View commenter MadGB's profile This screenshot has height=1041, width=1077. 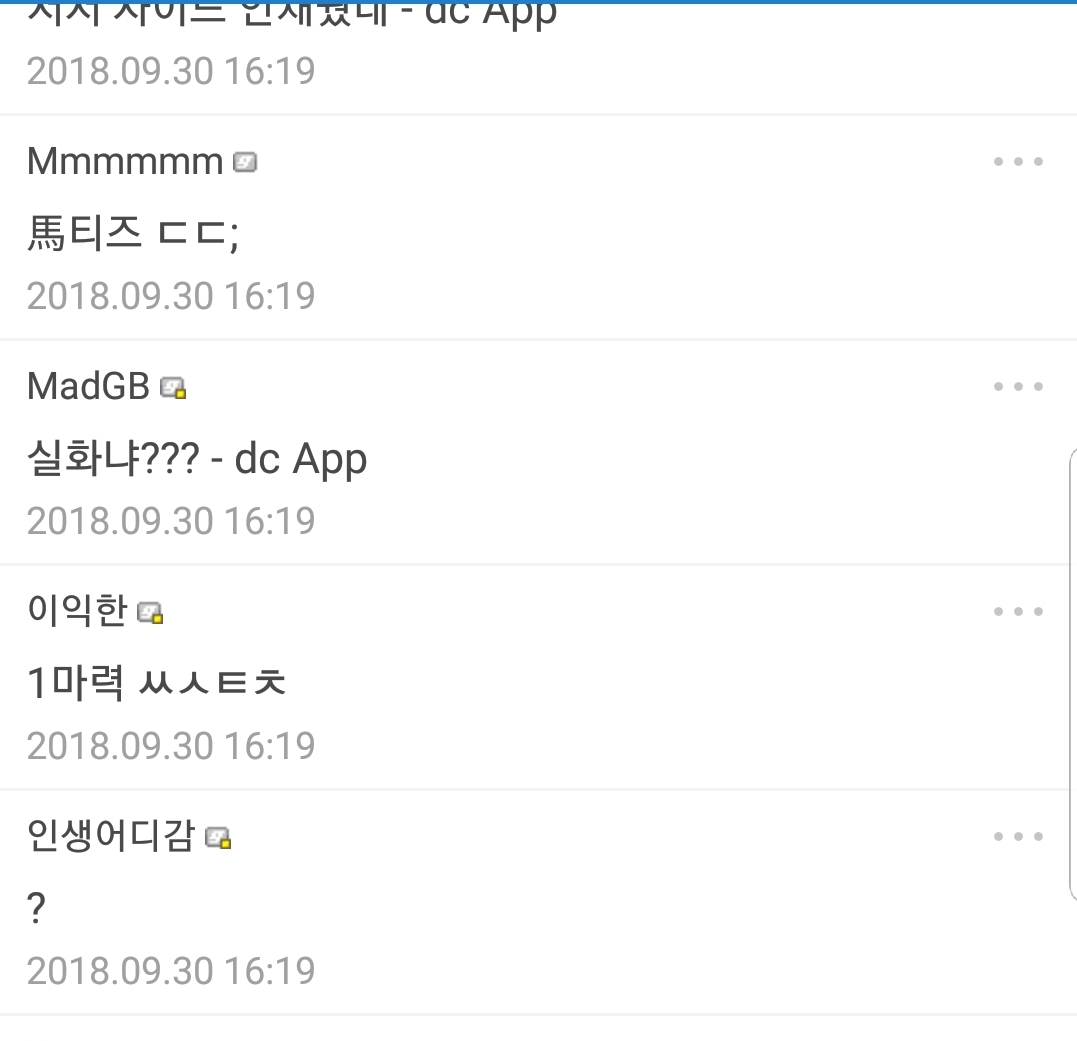point(88,386)
